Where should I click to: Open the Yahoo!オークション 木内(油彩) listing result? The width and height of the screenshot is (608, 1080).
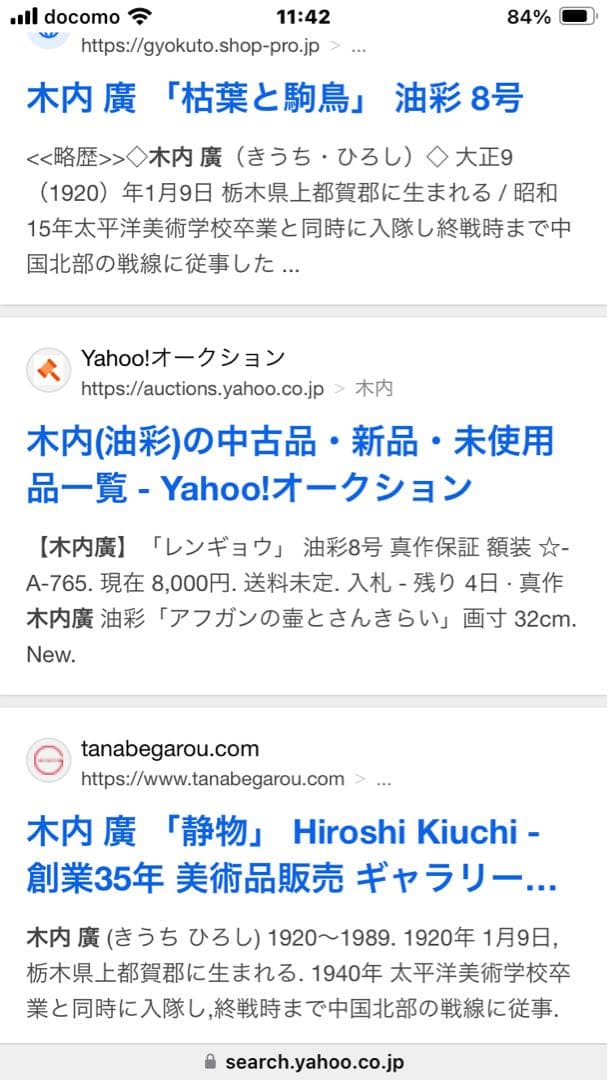[x=290, y=464]
